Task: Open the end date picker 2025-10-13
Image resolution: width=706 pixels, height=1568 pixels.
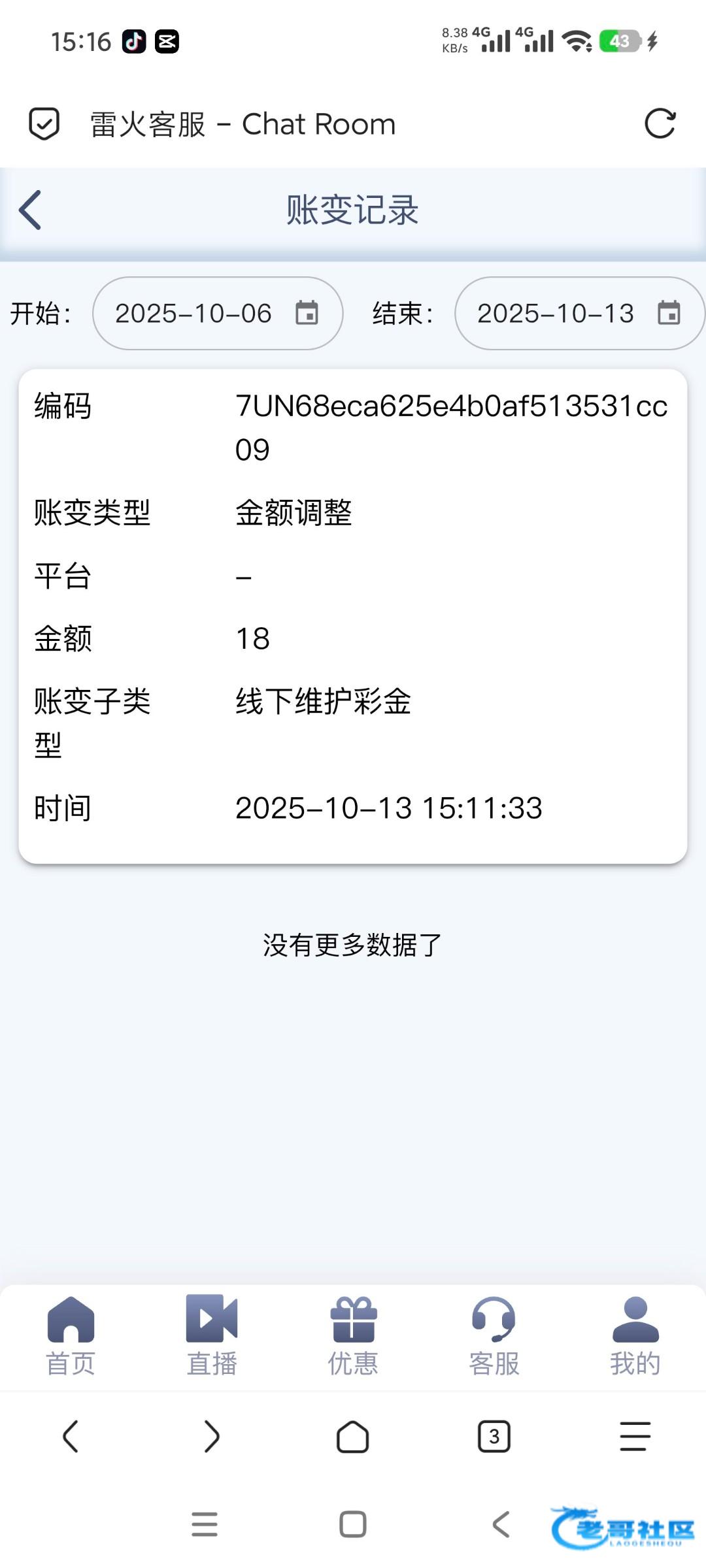Action: (x=580, y=313)
